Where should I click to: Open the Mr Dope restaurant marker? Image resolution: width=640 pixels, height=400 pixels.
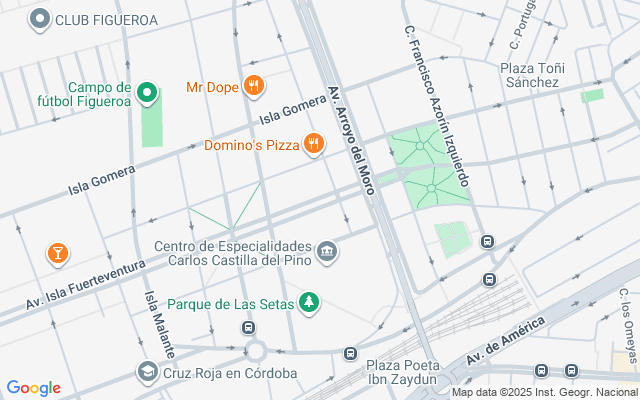pyautogui.click(x=254, y=86)
